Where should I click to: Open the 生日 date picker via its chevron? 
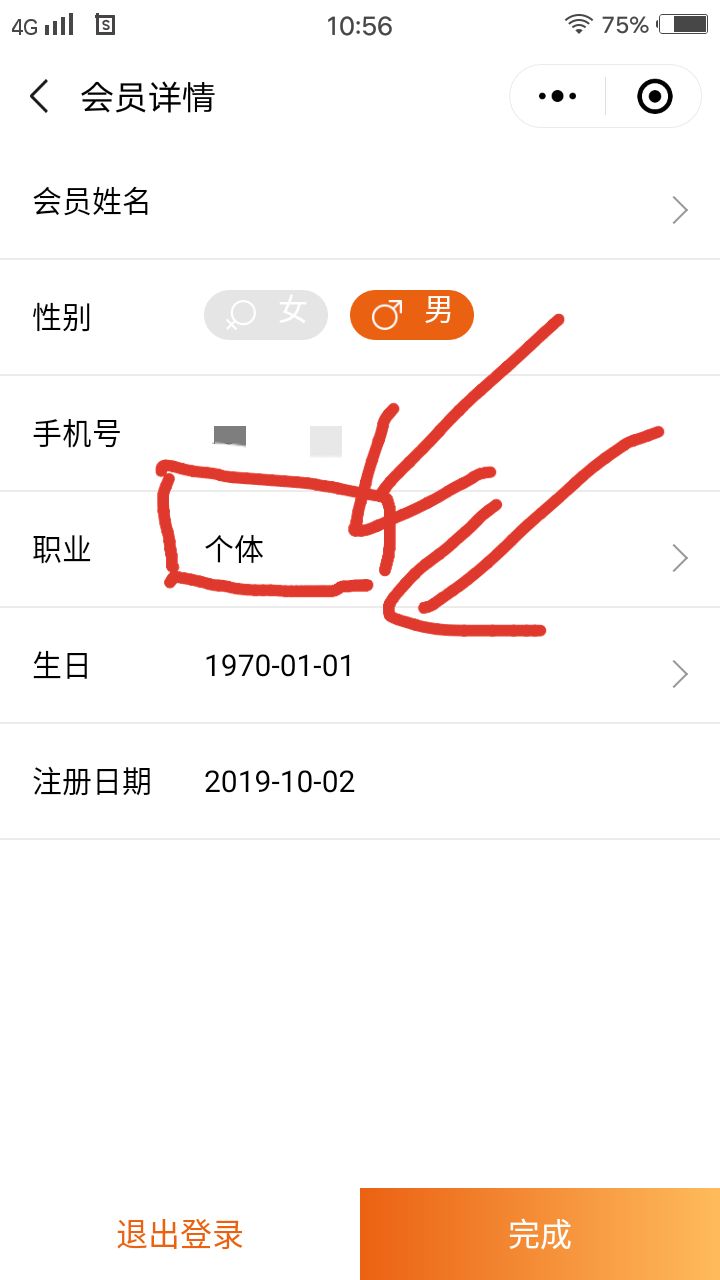[x=679, y=673]
